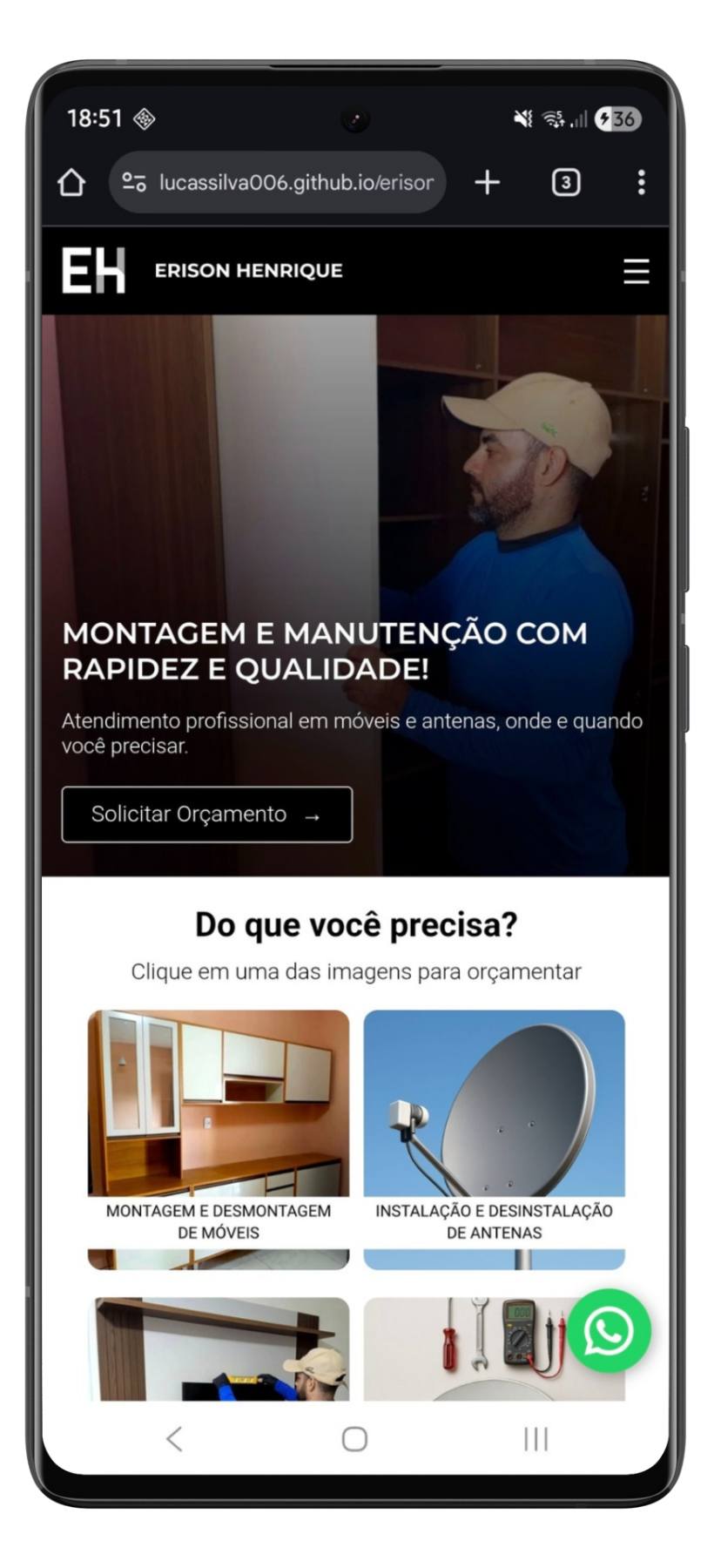Tap the Chrome home icon
This screenshot has width=714, height=1568.
(x=73, y=182)
